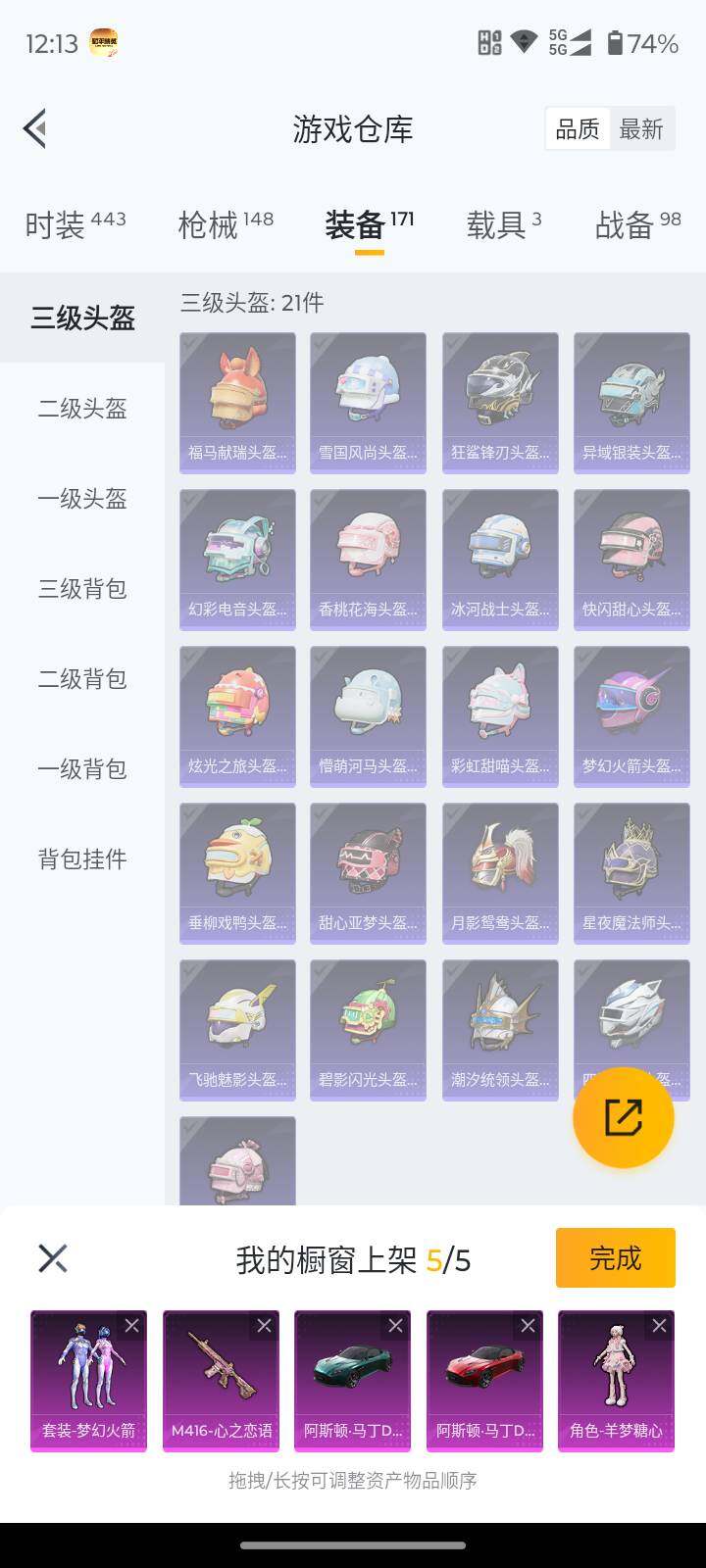This screenshot has height=1568, width=706.
Task: Close the 我的橱窗上架 panel
Action: click(x=52, y=1258)
